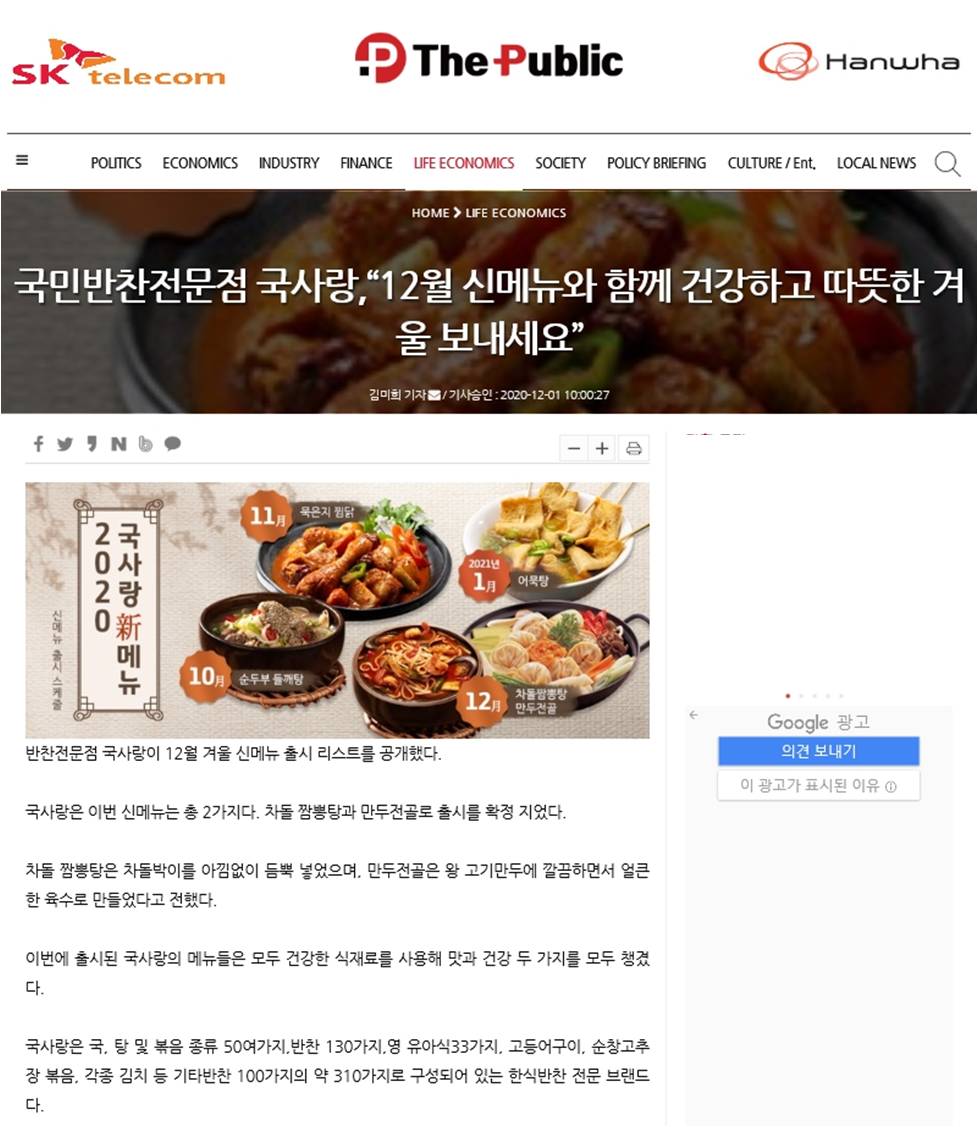Go to POLICY BRIEFING

tap(656, 163)
